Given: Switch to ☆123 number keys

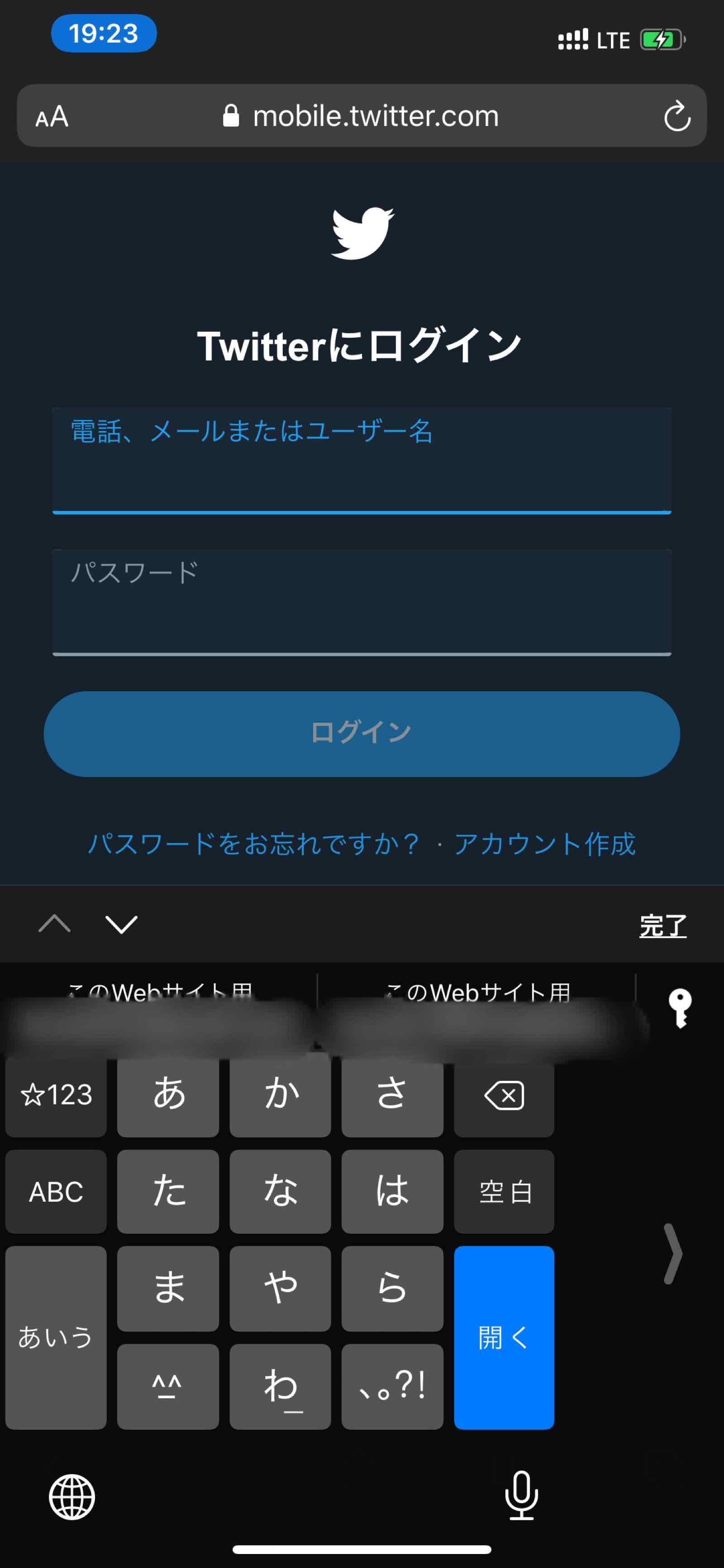Looking at the screenshot, I should [56, 1096].
